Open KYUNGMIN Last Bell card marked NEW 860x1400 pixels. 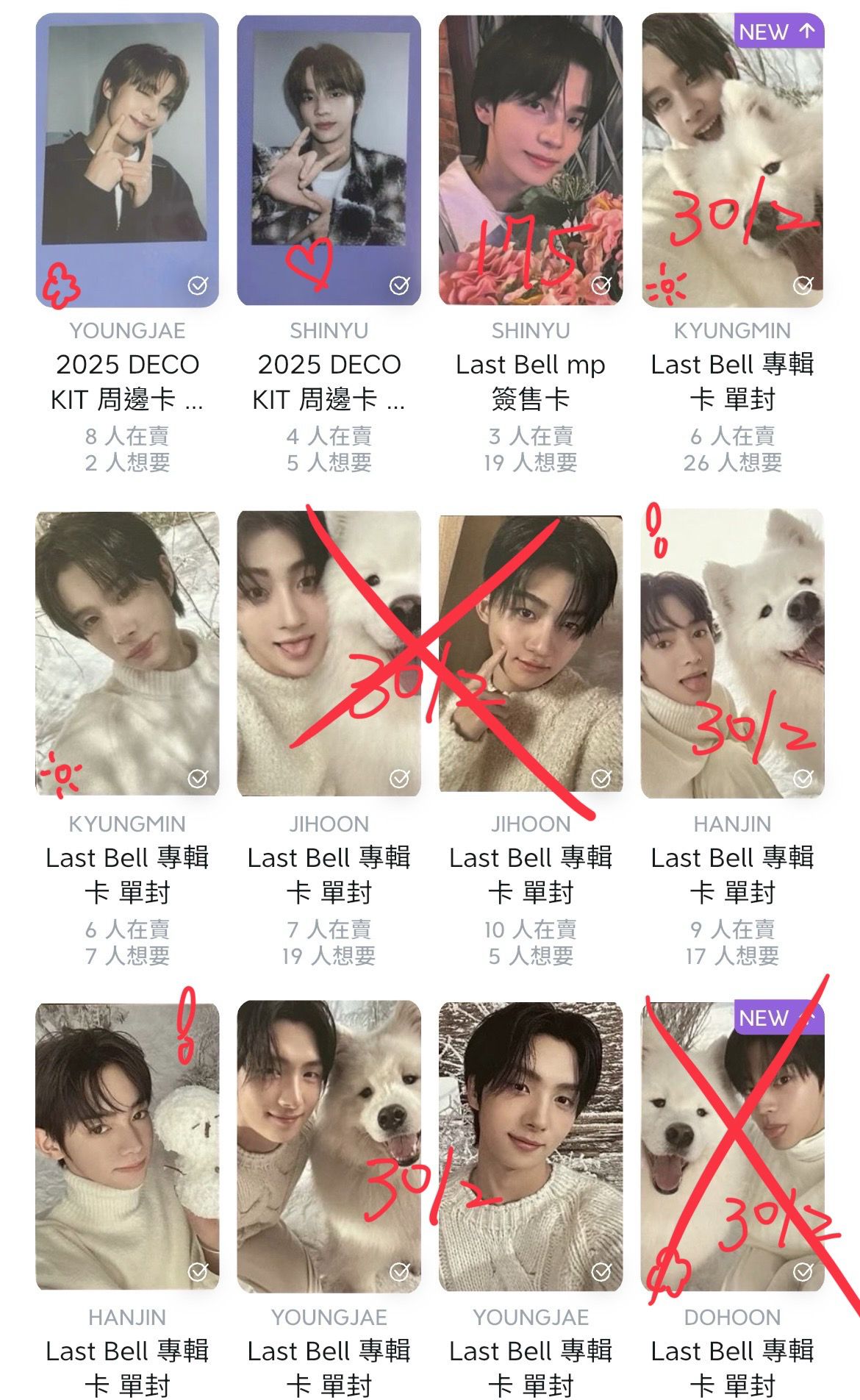(x=732, y=160)
